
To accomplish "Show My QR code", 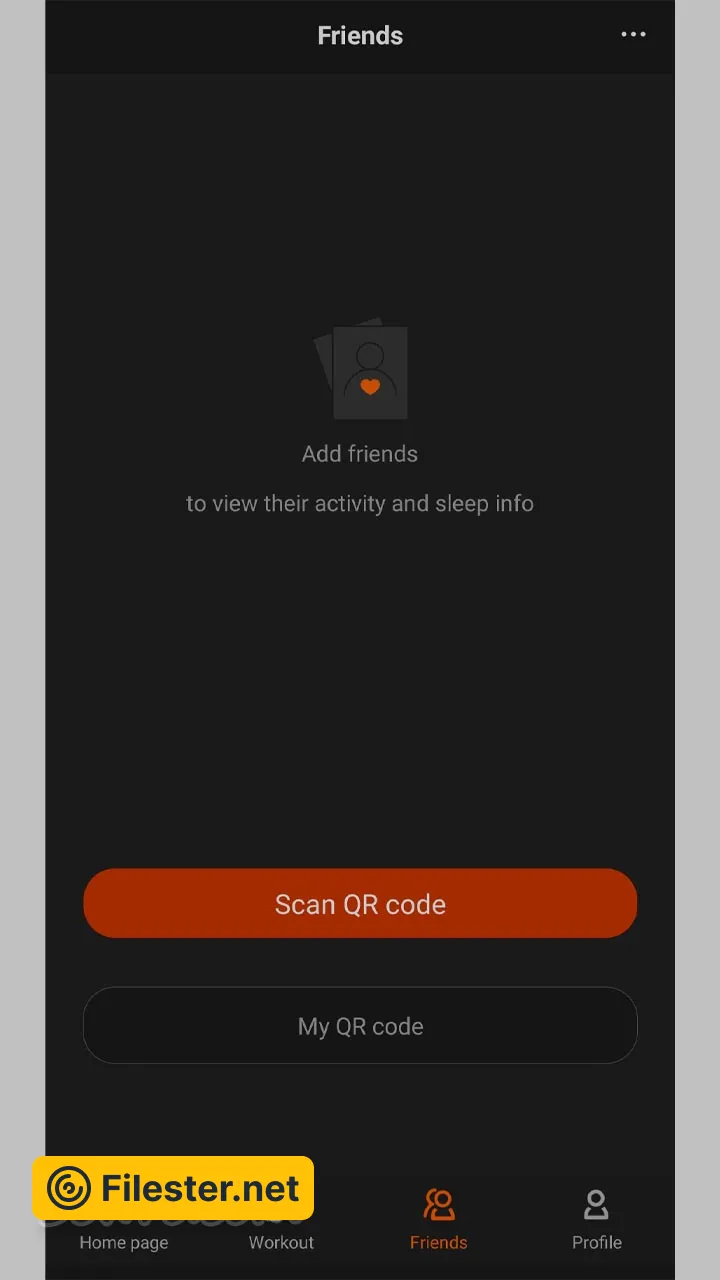I will pyautogui.click(x=360, y=1026).
